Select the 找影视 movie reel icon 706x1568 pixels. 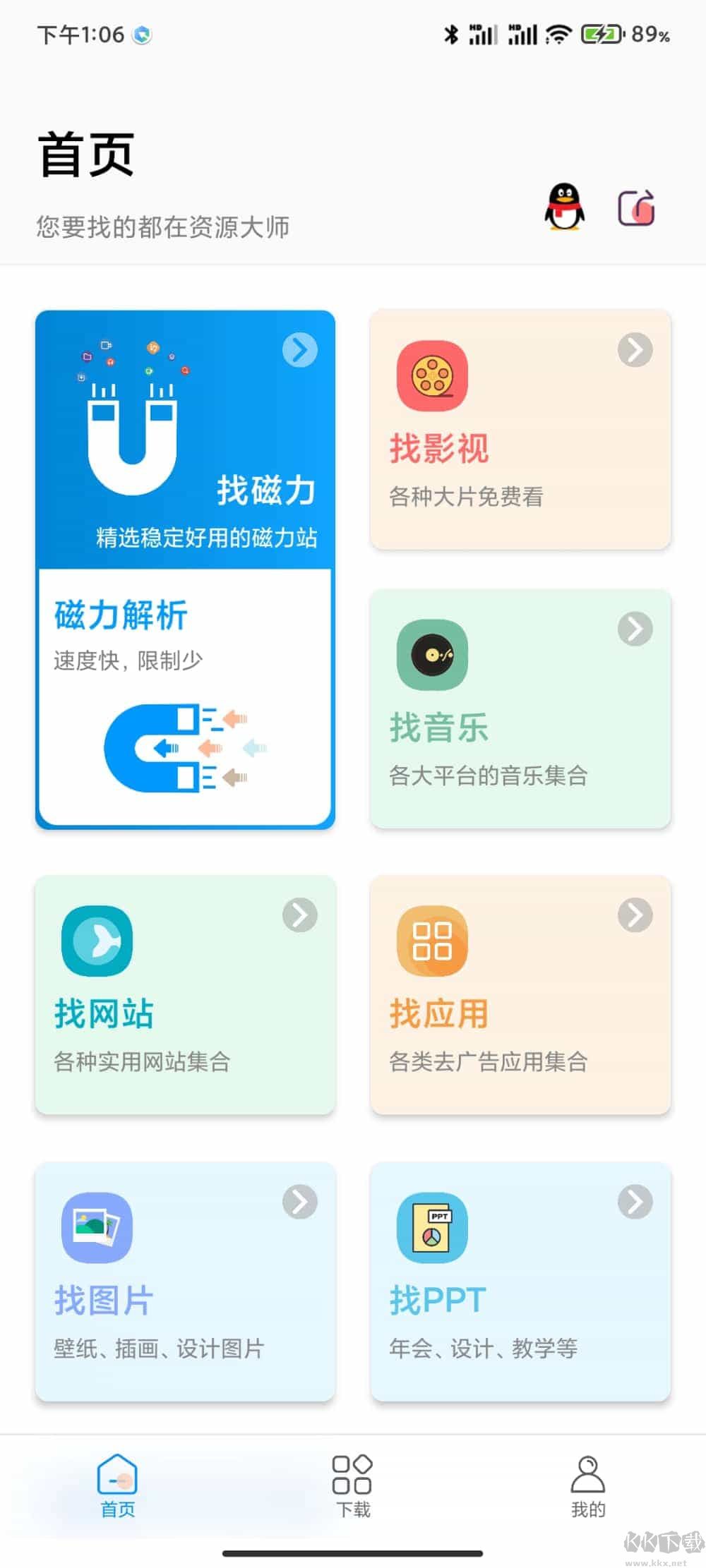tap(433, 375)
